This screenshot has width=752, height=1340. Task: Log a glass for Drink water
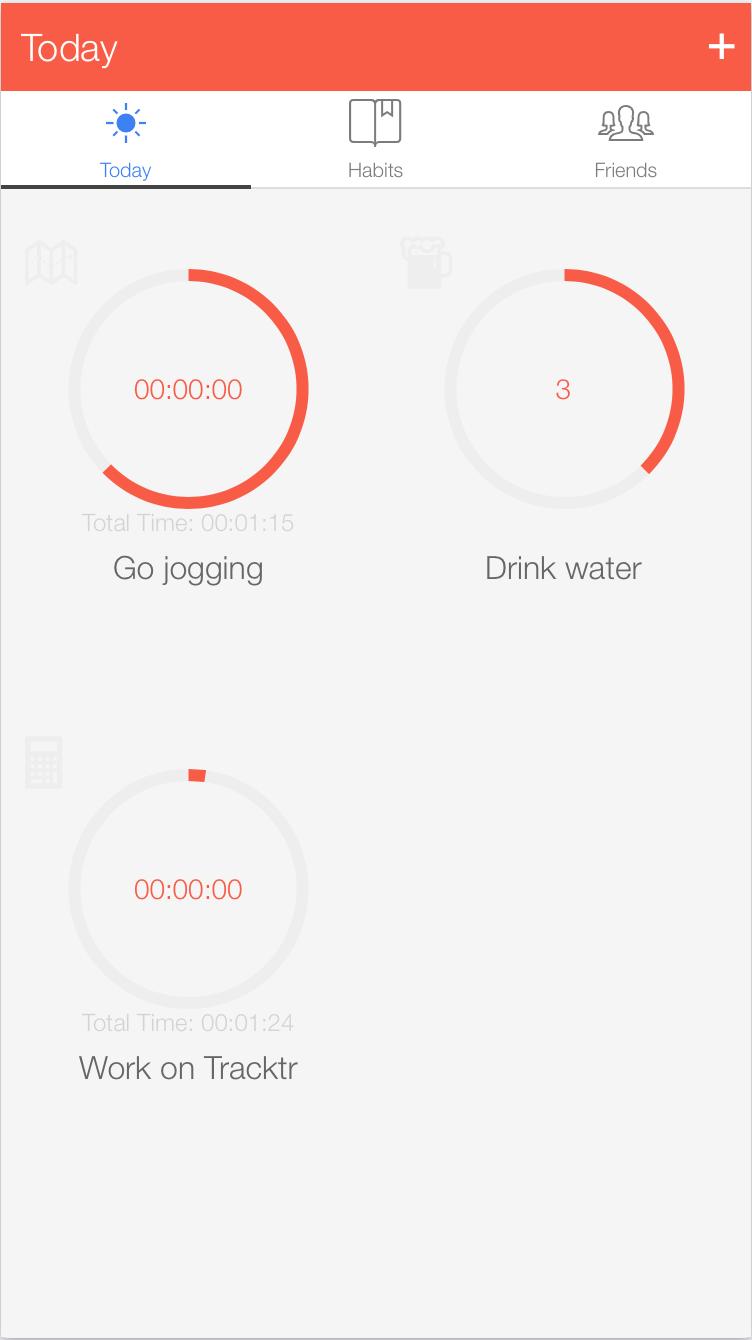(x=564, y=389)
